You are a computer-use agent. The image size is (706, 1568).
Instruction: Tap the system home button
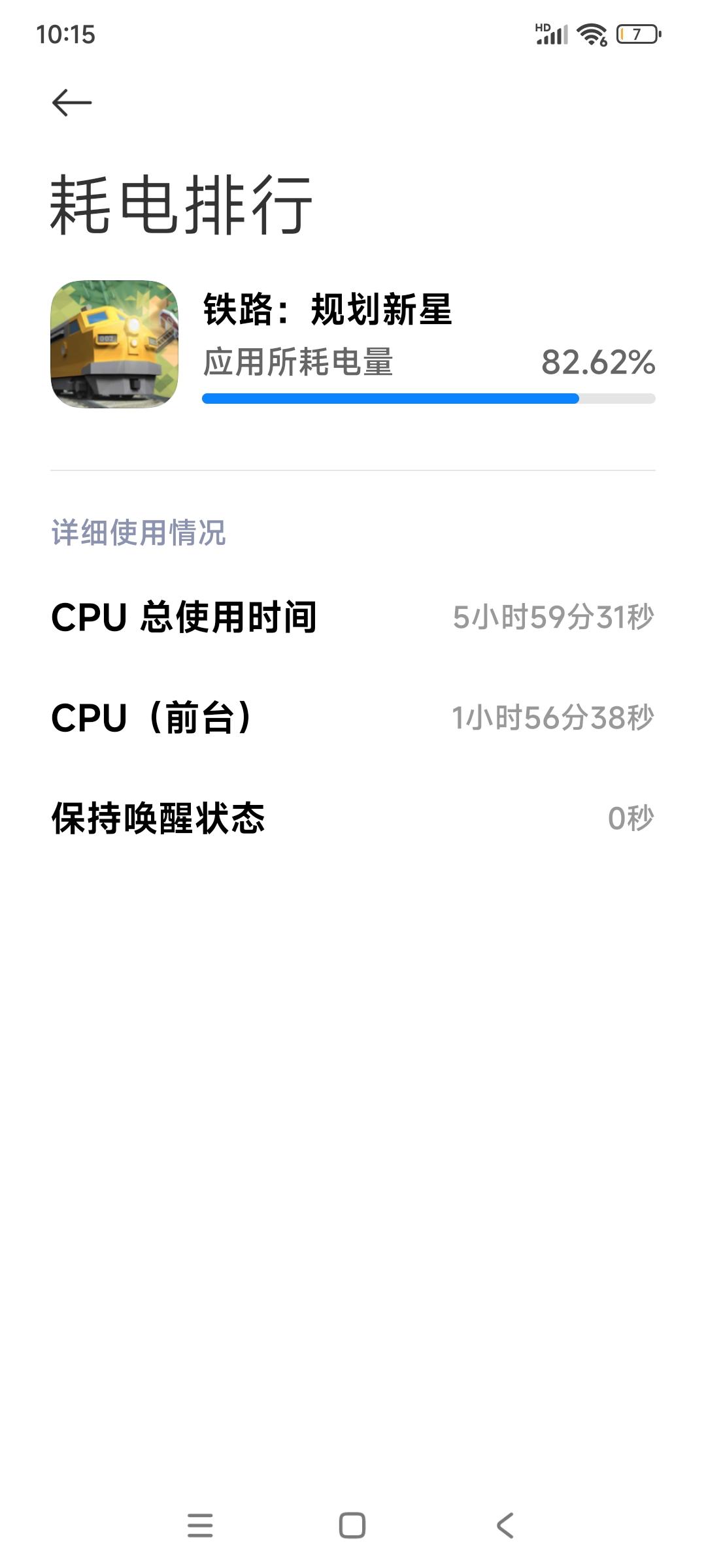(x=352, y=1526)
